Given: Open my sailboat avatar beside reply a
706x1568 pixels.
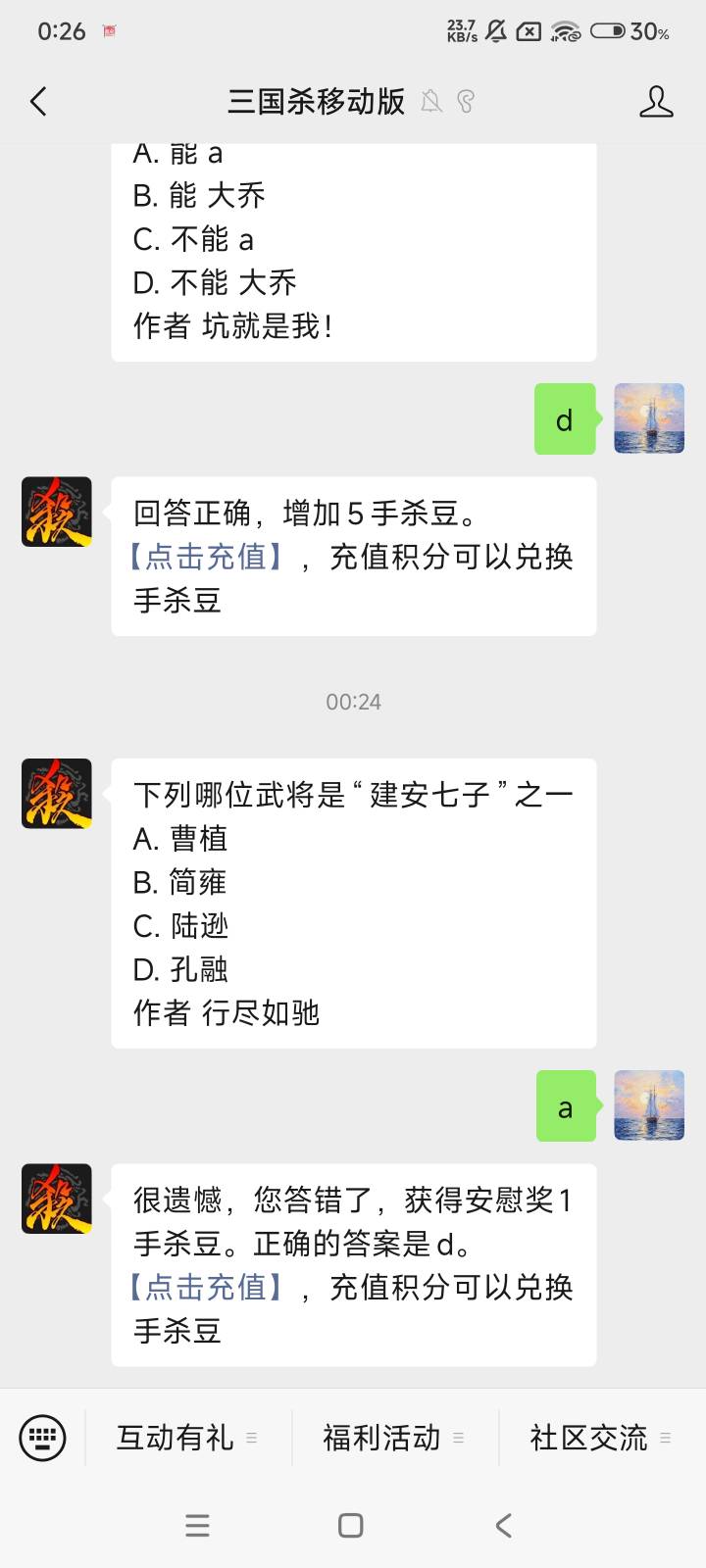Looking at the screenshot, I should pyautogui.click(x=649, y=1105).
